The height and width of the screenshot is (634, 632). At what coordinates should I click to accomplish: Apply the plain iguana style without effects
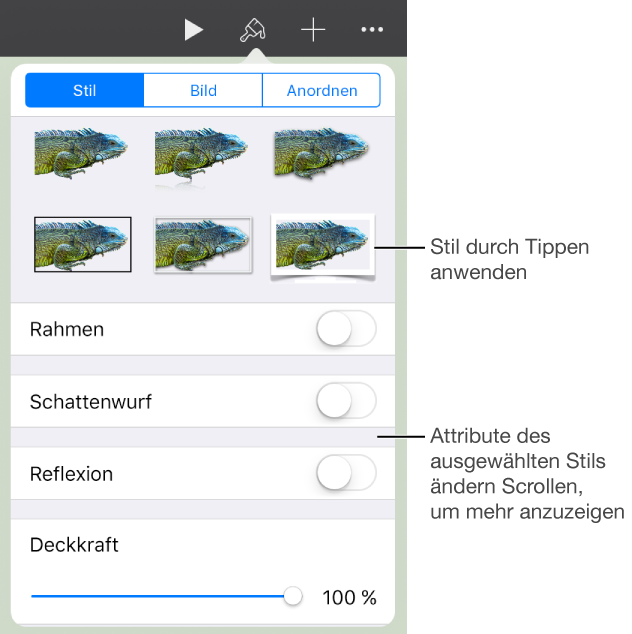[81, 153]
